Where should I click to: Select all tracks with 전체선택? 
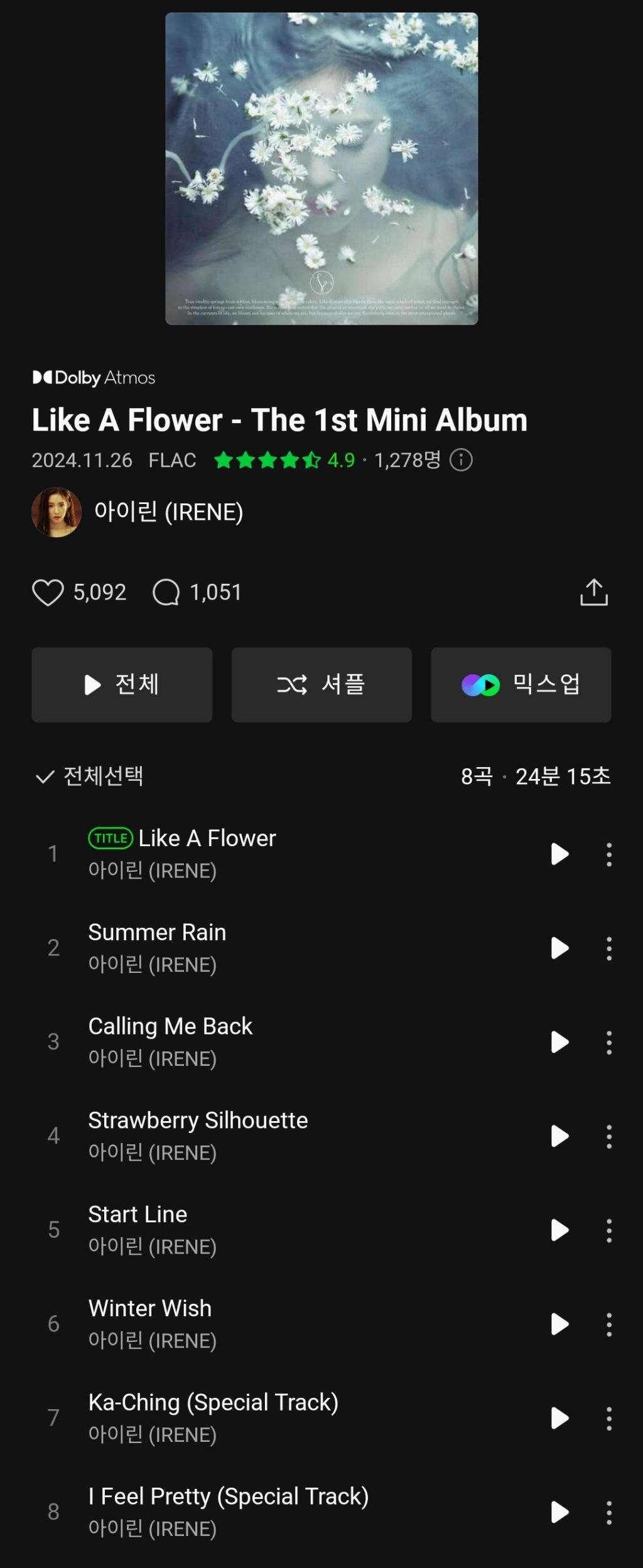pyautogui.click(x=90, y=776)
